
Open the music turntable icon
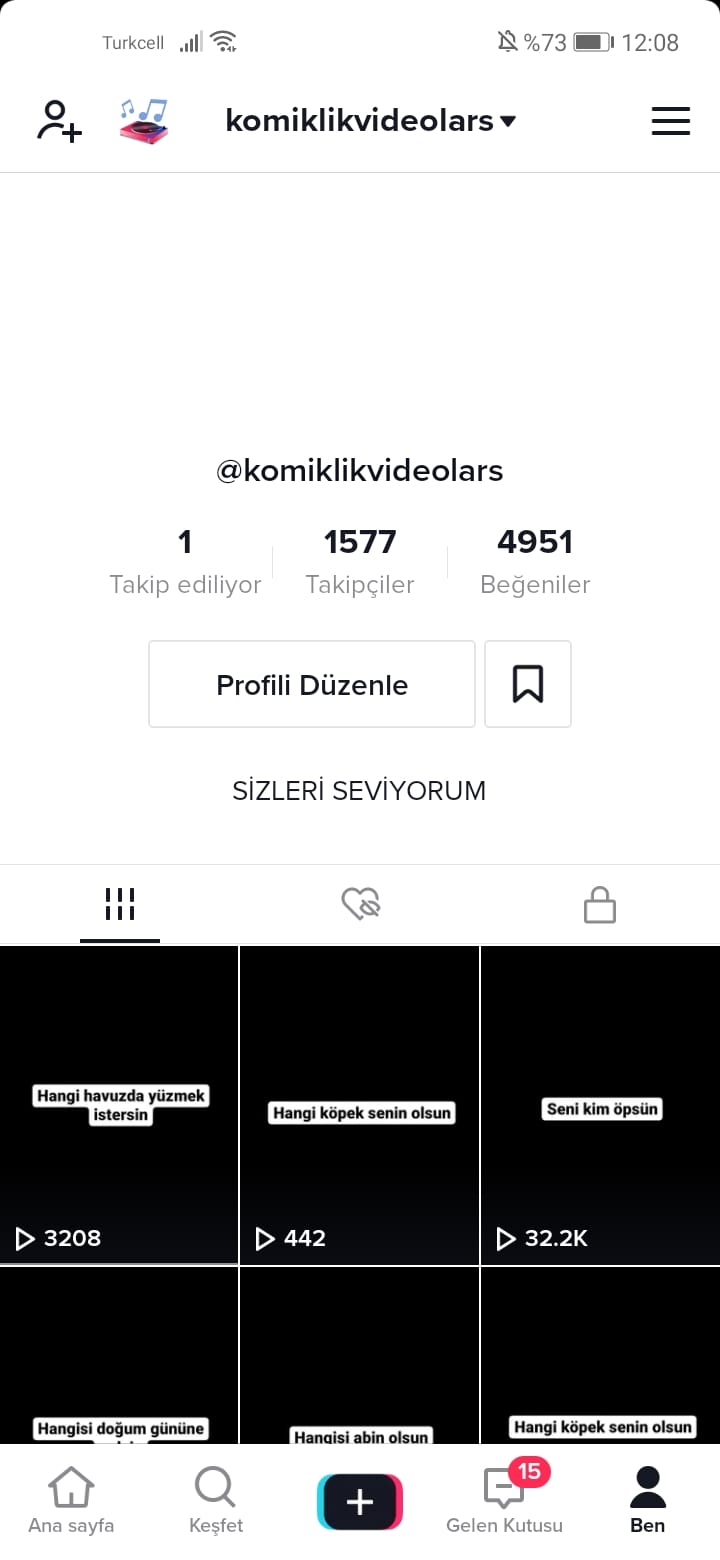[x=143, y=121]
